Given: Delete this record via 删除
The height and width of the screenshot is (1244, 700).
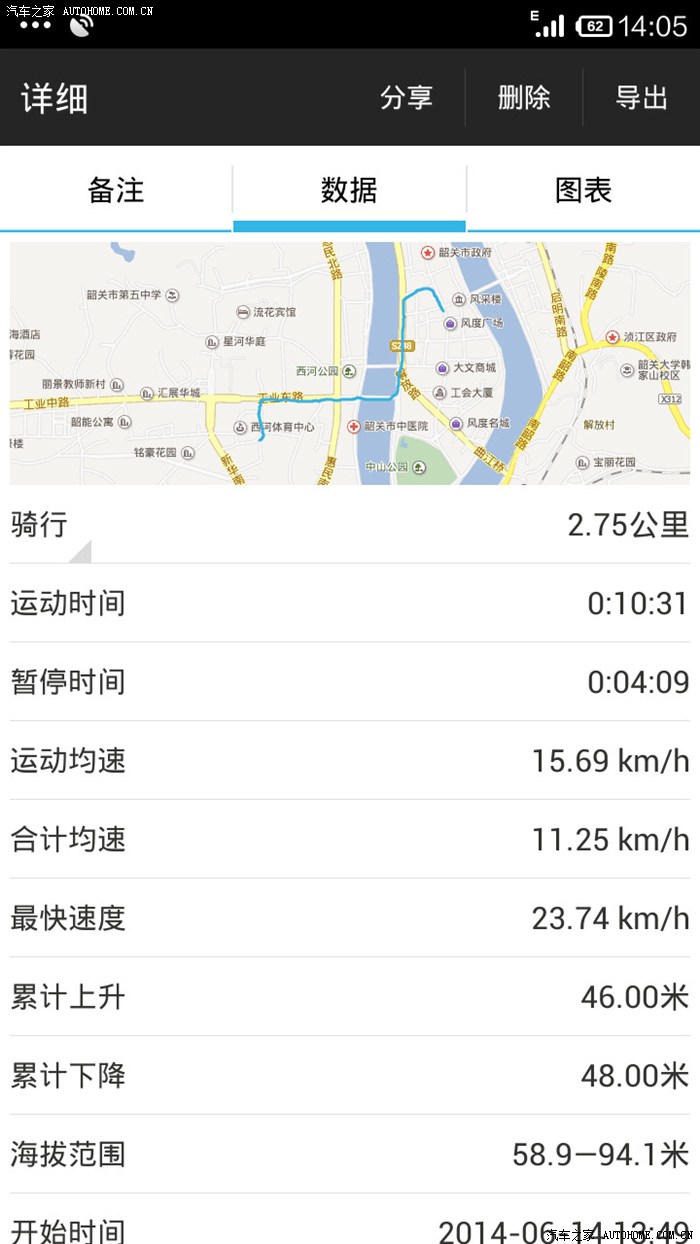Looking at the screenshot, I should [x=524, y=98].
